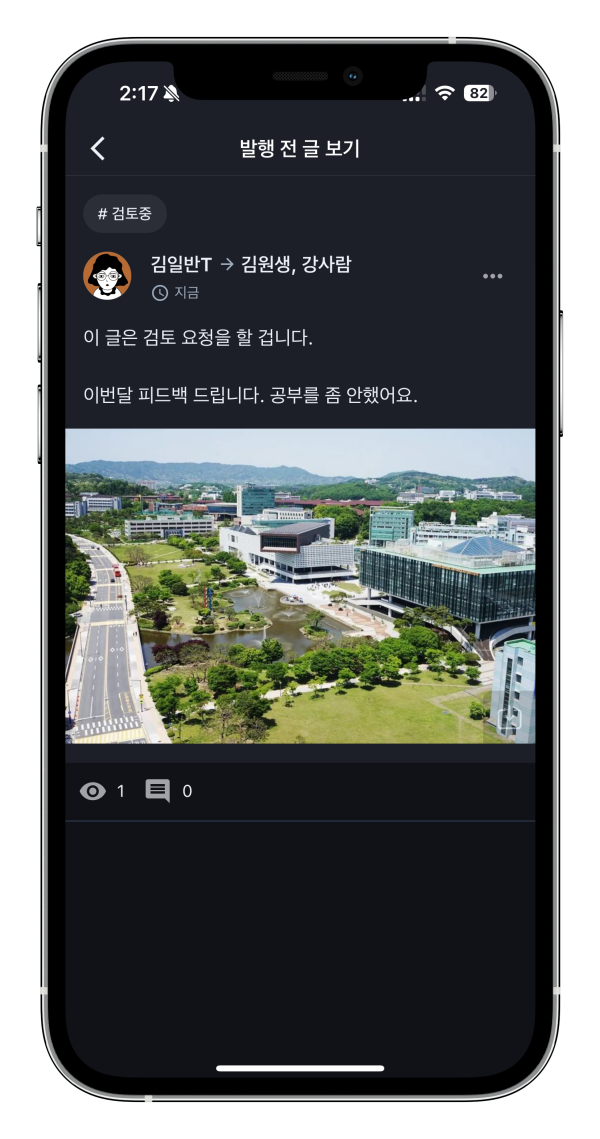Screen dimensions: 600x1139
Task: Open the post's three-dot overflow menu
Action: click(492, 276)
